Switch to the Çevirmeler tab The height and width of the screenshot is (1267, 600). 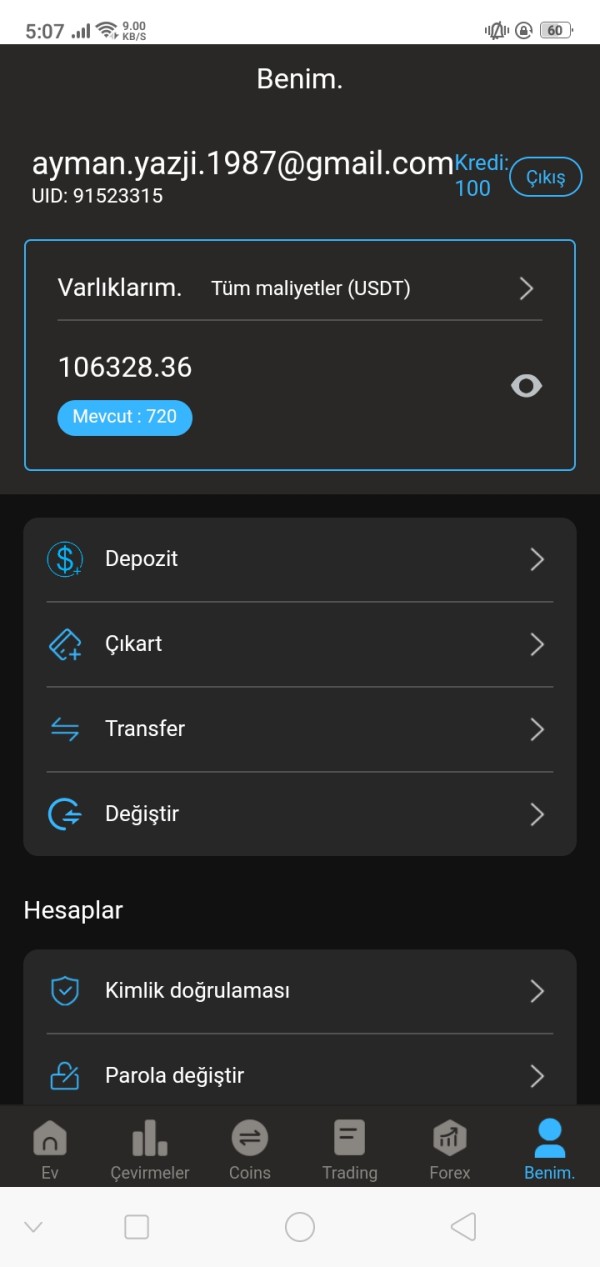coord(150,1150)
